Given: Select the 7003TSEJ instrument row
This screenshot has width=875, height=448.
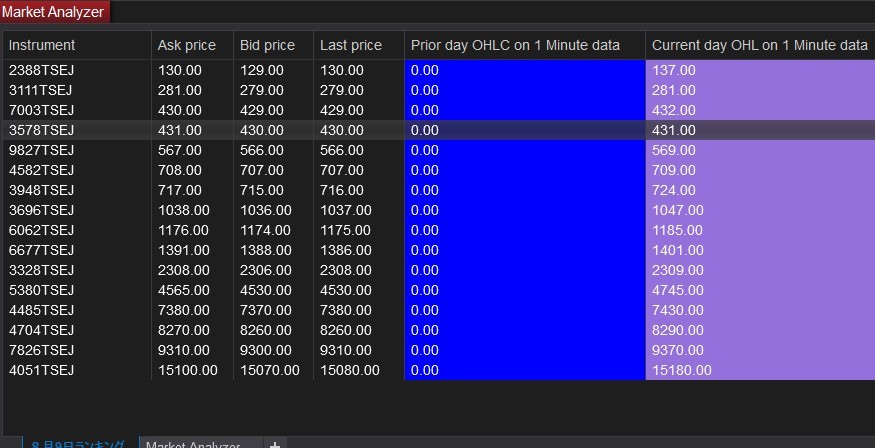Looking at the screenshot, I should pyautogui.click(x=42, y=110).
